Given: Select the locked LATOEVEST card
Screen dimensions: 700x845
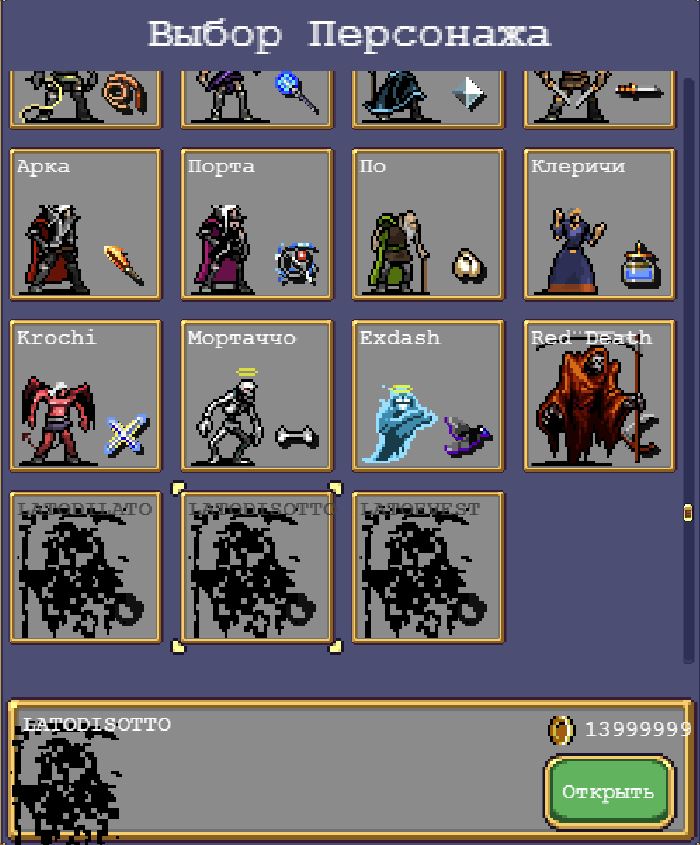Looking at the screenshot, I should [428, 567].
